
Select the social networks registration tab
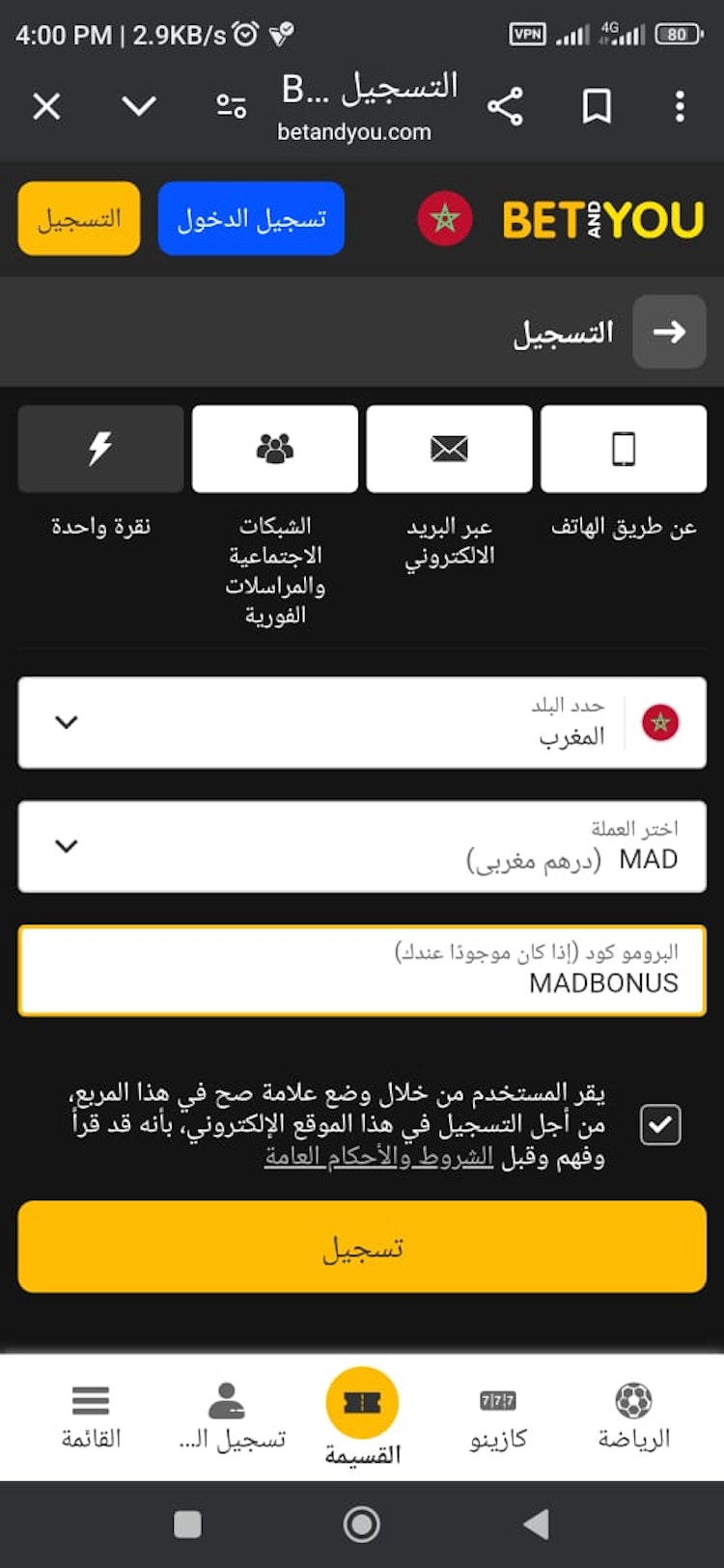point(275,450)
